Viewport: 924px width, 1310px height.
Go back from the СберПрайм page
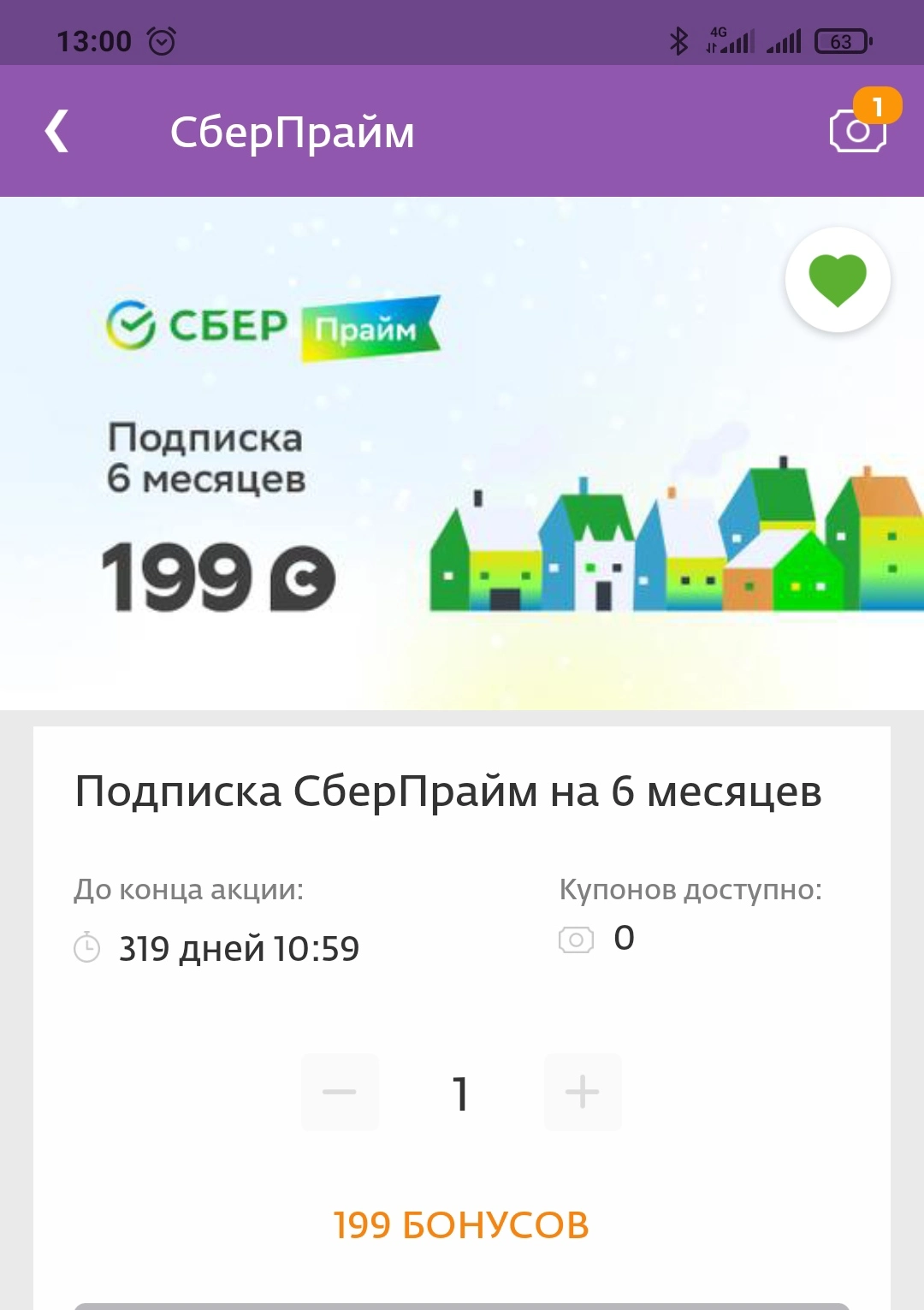[x=56, y=132]
